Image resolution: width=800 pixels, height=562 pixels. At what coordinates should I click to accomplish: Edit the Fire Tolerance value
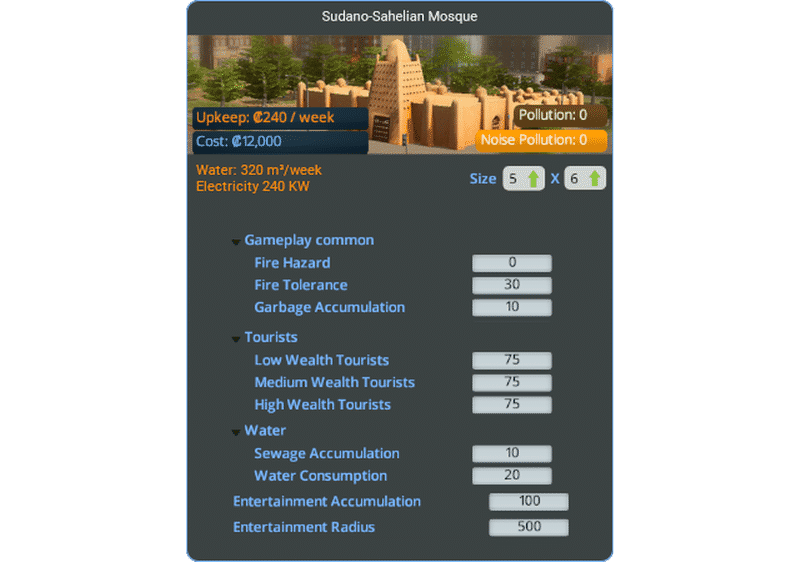511,285
